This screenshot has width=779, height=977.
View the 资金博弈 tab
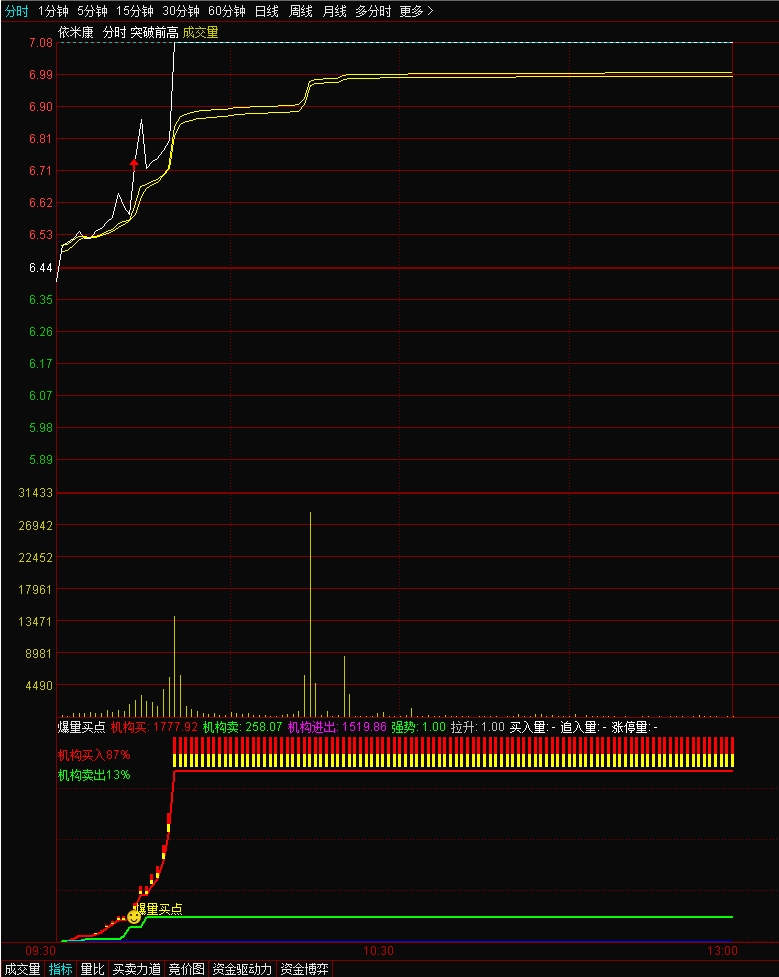tap(305, 969)
